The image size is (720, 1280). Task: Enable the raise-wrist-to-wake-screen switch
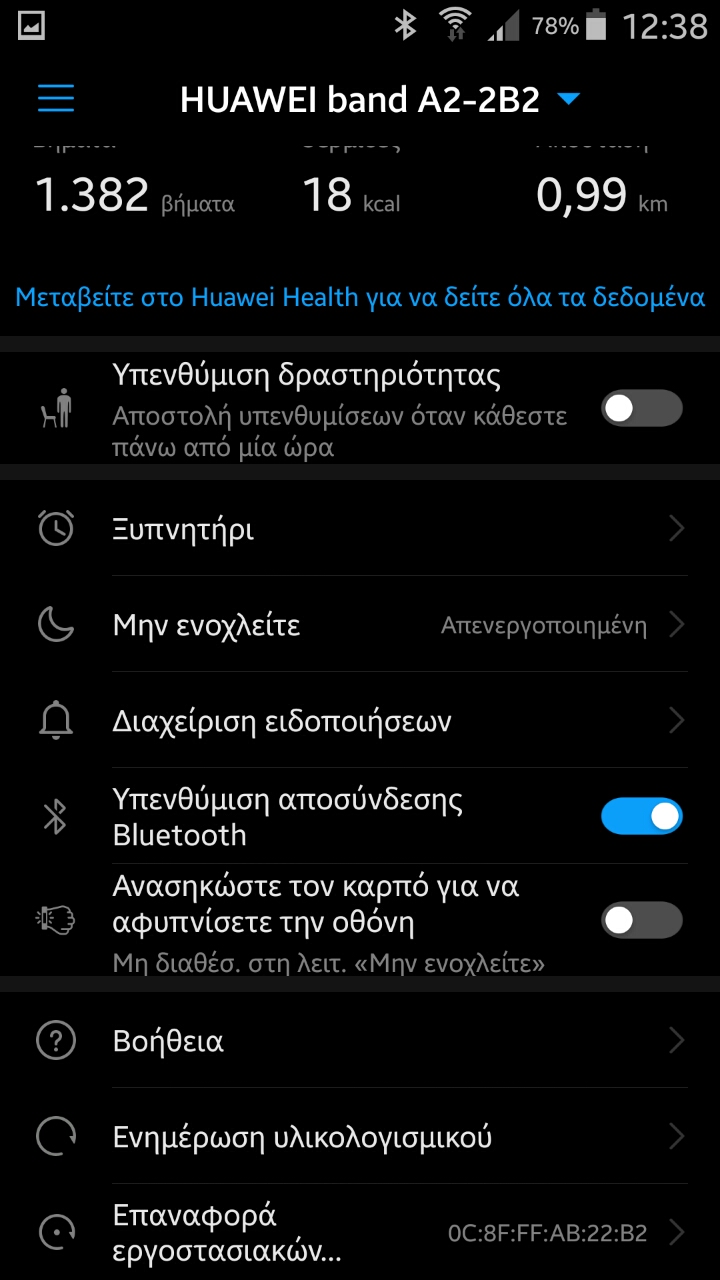(x=642, y=920)
